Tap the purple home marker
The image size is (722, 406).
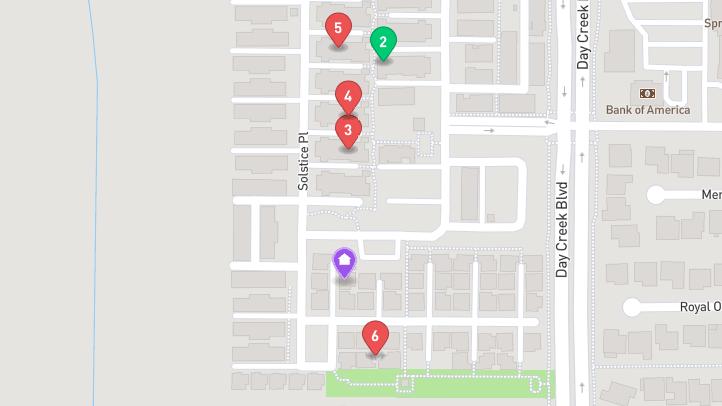344,263
